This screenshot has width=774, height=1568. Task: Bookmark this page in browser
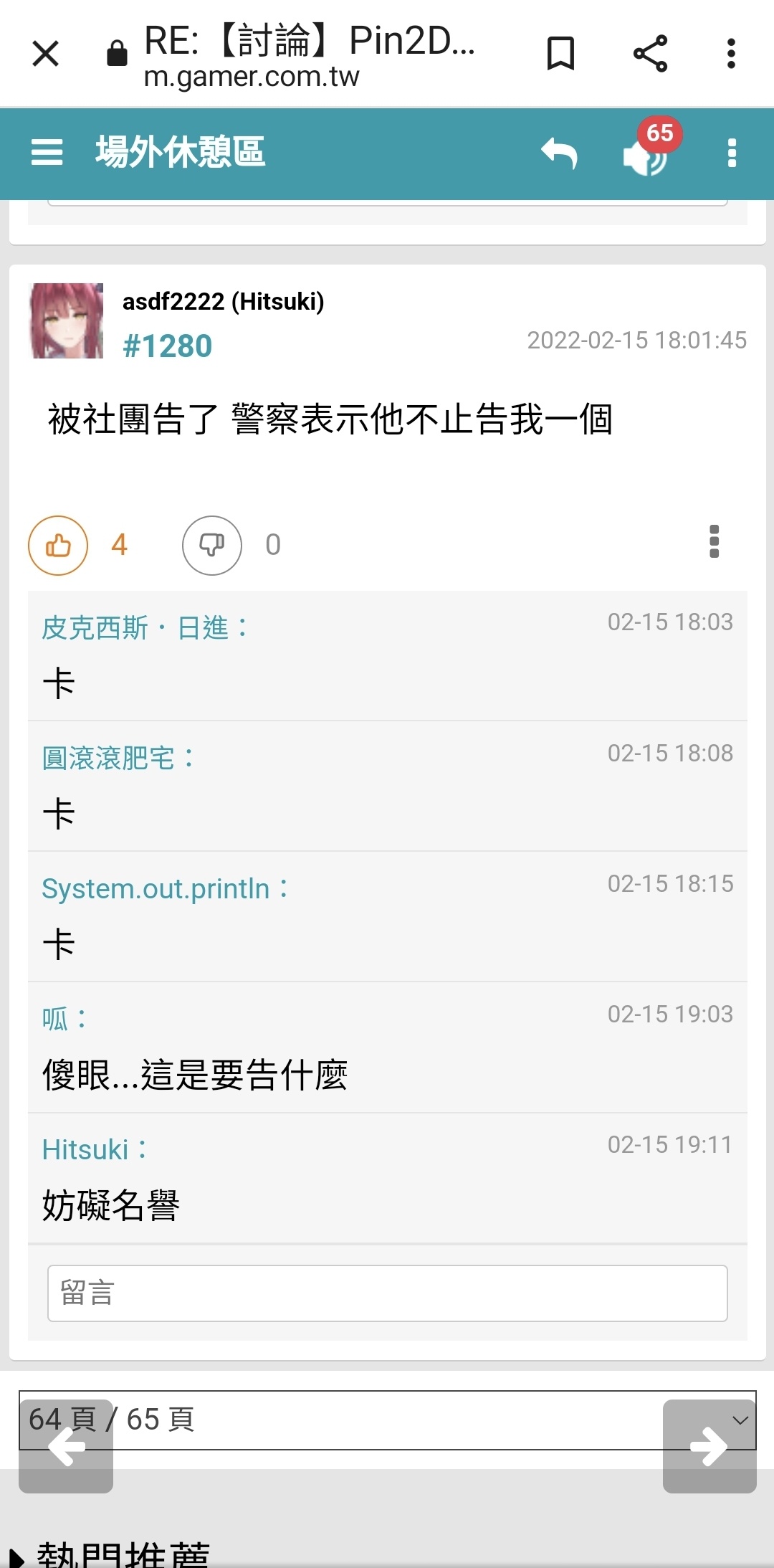[560, 53]
